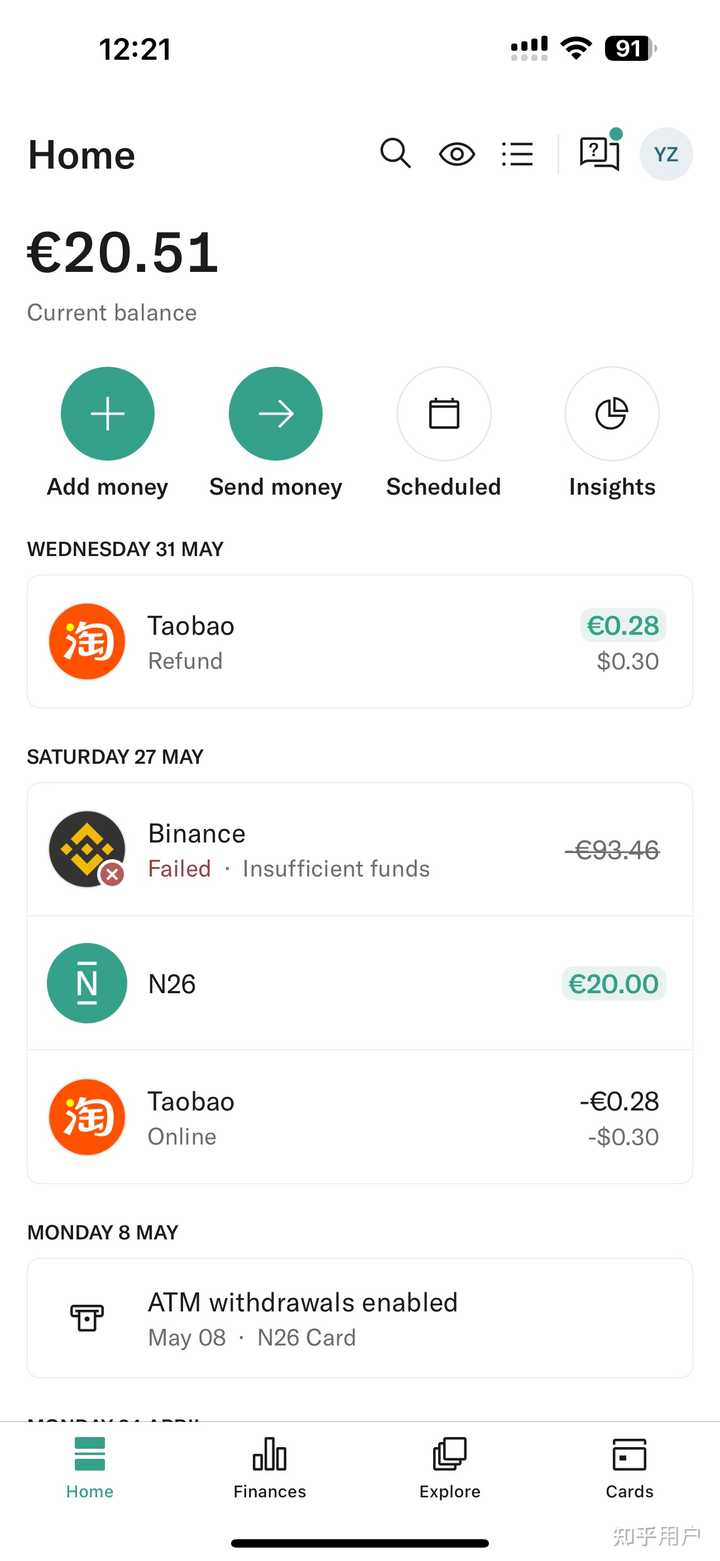Select the Home tab
This screenshot has height=1561, width=720.
click(90, 1467)
